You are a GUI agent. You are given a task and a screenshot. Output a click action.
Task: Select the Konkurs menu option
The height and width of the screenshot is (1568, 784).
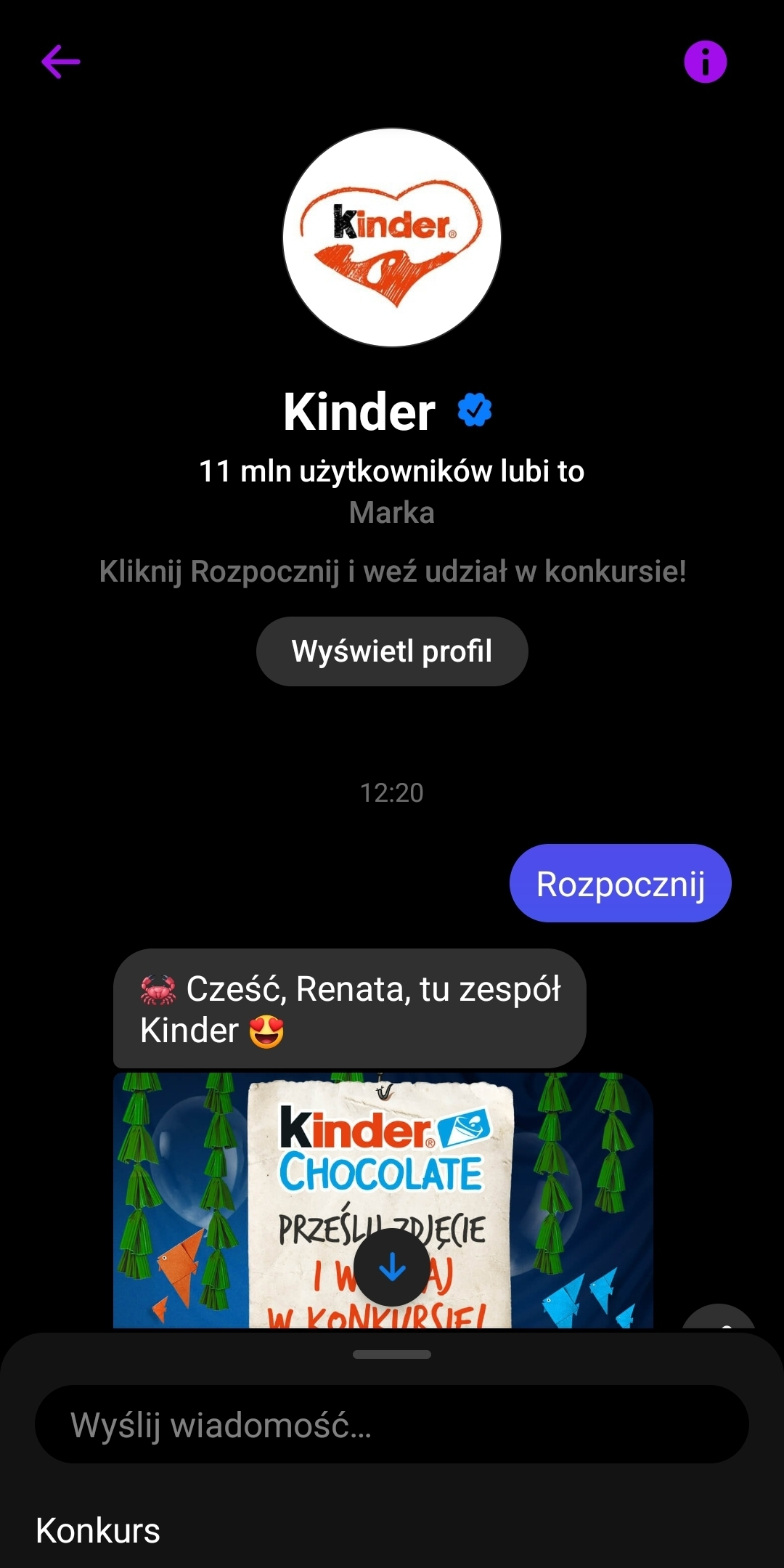99,1530
